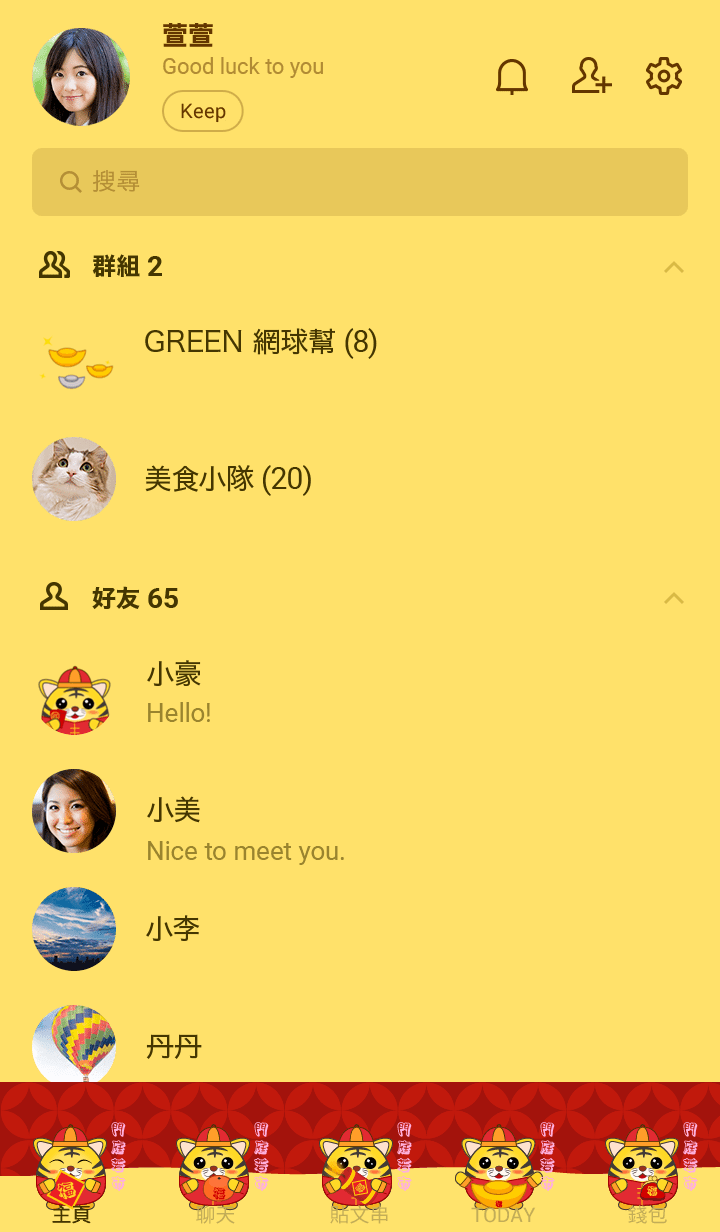This screenshot has width=720, height=1232.
Task: Open friend 丹丹's entry
Action: (x=174, y=1047)
